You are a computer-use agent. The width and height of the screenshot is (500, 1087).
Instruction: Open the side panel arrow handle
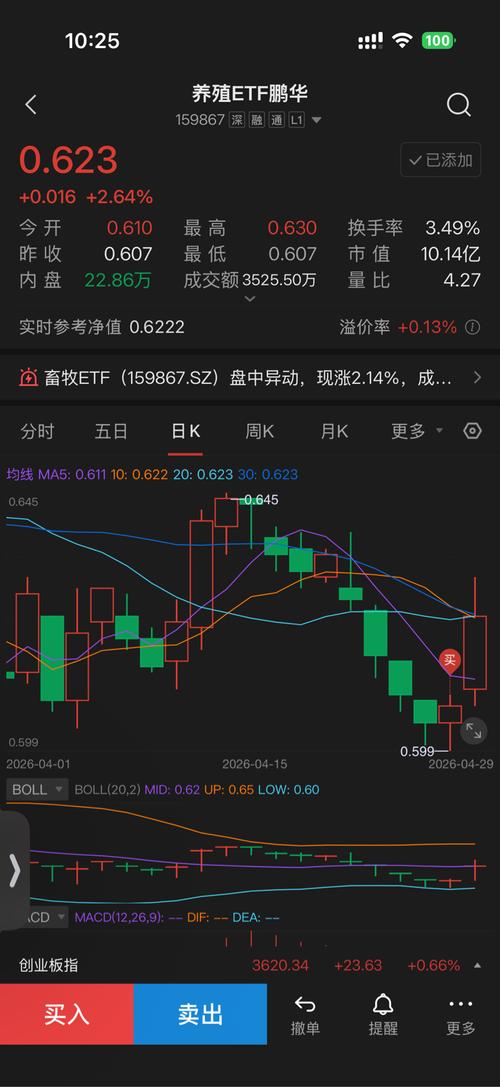[14, 870]
